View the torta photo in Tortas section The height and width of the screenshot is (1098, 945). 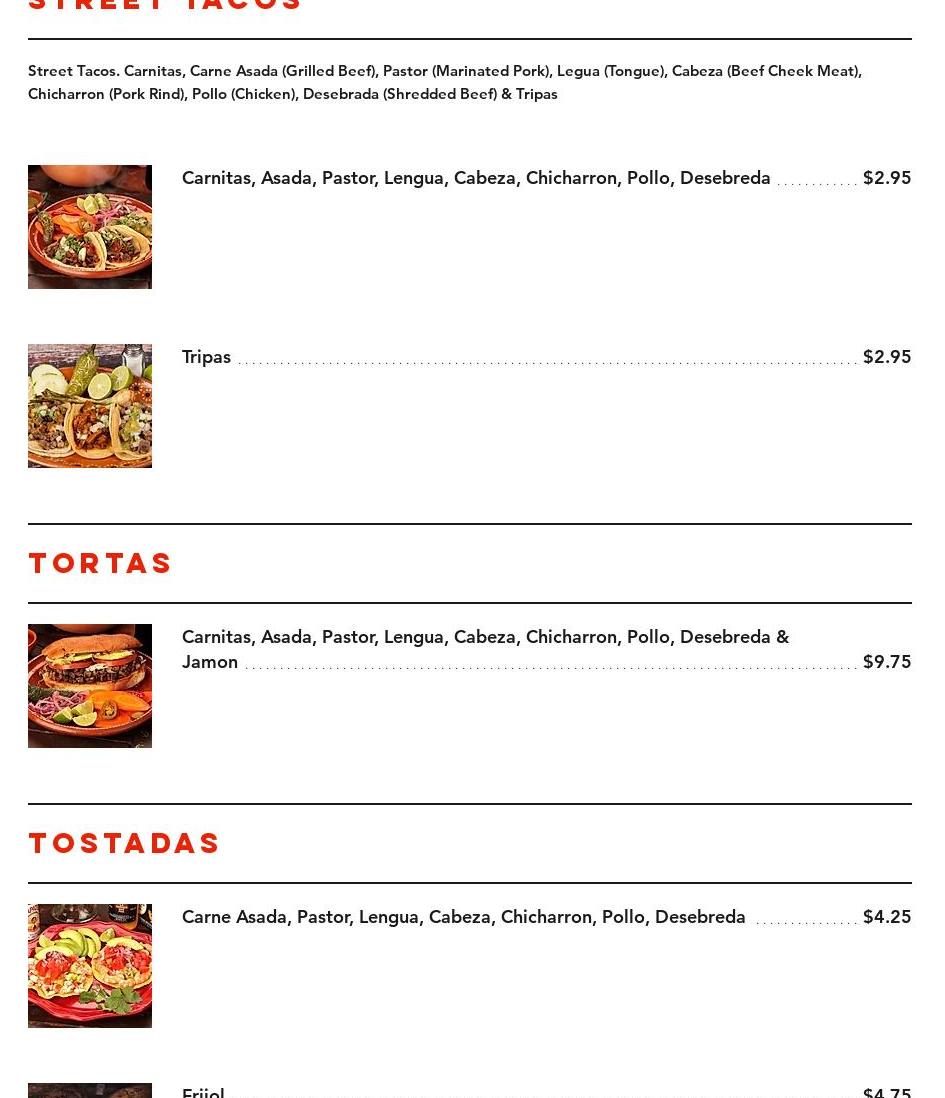click(x=90, y=686)
